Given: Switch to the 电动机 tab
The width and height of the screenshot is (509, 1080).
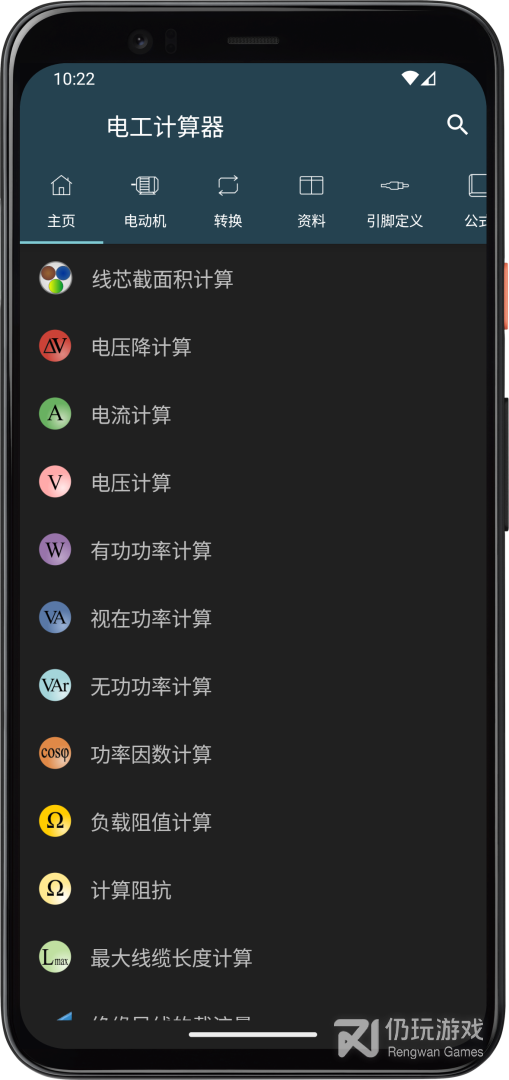Looking at the screenshot, I should coord(145,202).
